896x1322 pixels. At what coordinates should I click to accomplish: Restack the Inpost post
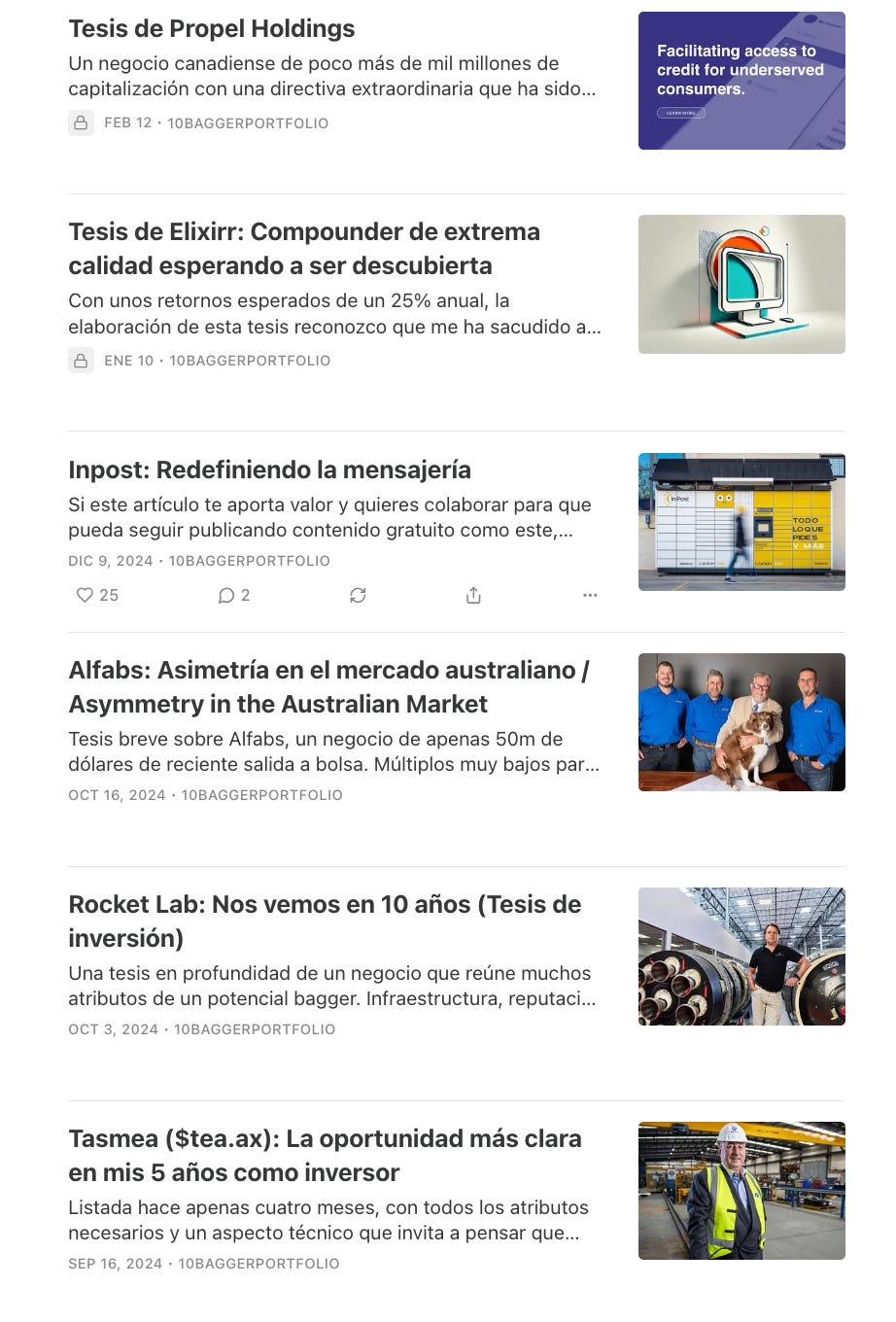(358, 595)
